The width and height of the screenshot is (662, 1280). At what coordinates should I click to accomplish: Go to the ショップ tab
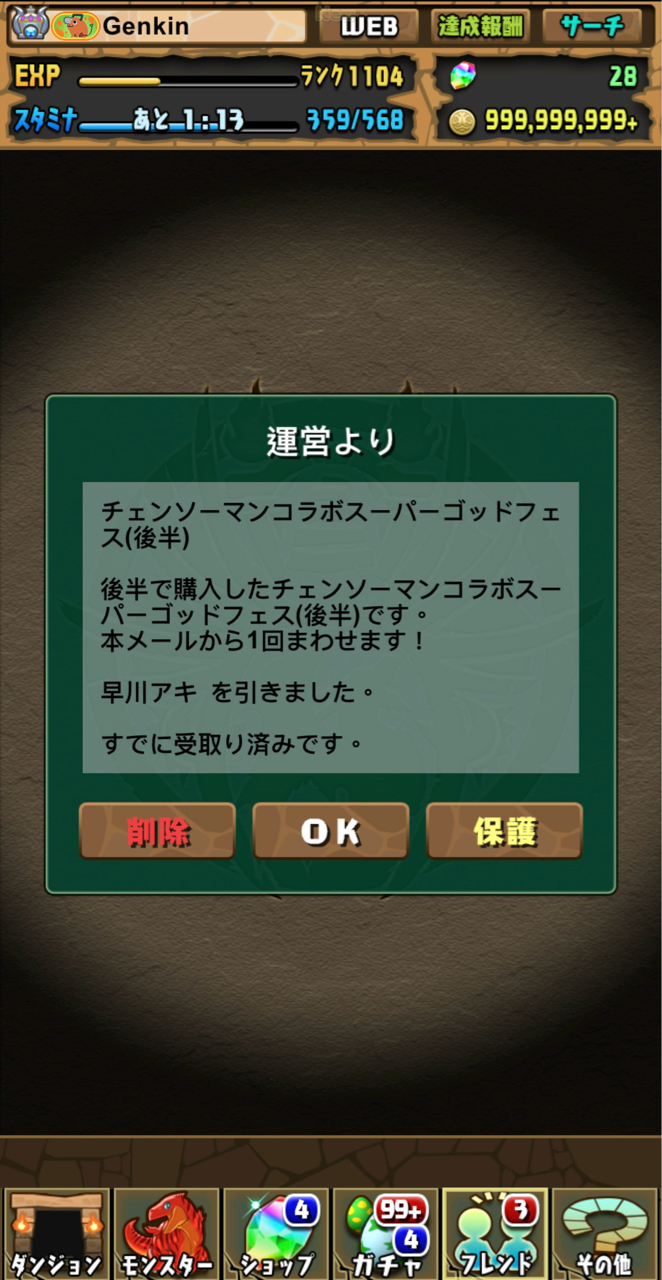click(x=275, y=1235)
